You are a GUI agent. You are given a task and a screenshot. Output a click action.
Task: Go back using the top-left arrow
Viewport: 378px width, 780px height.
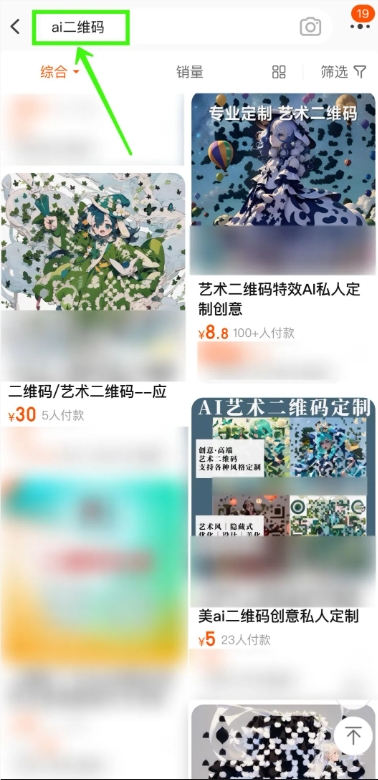point(15,26)
